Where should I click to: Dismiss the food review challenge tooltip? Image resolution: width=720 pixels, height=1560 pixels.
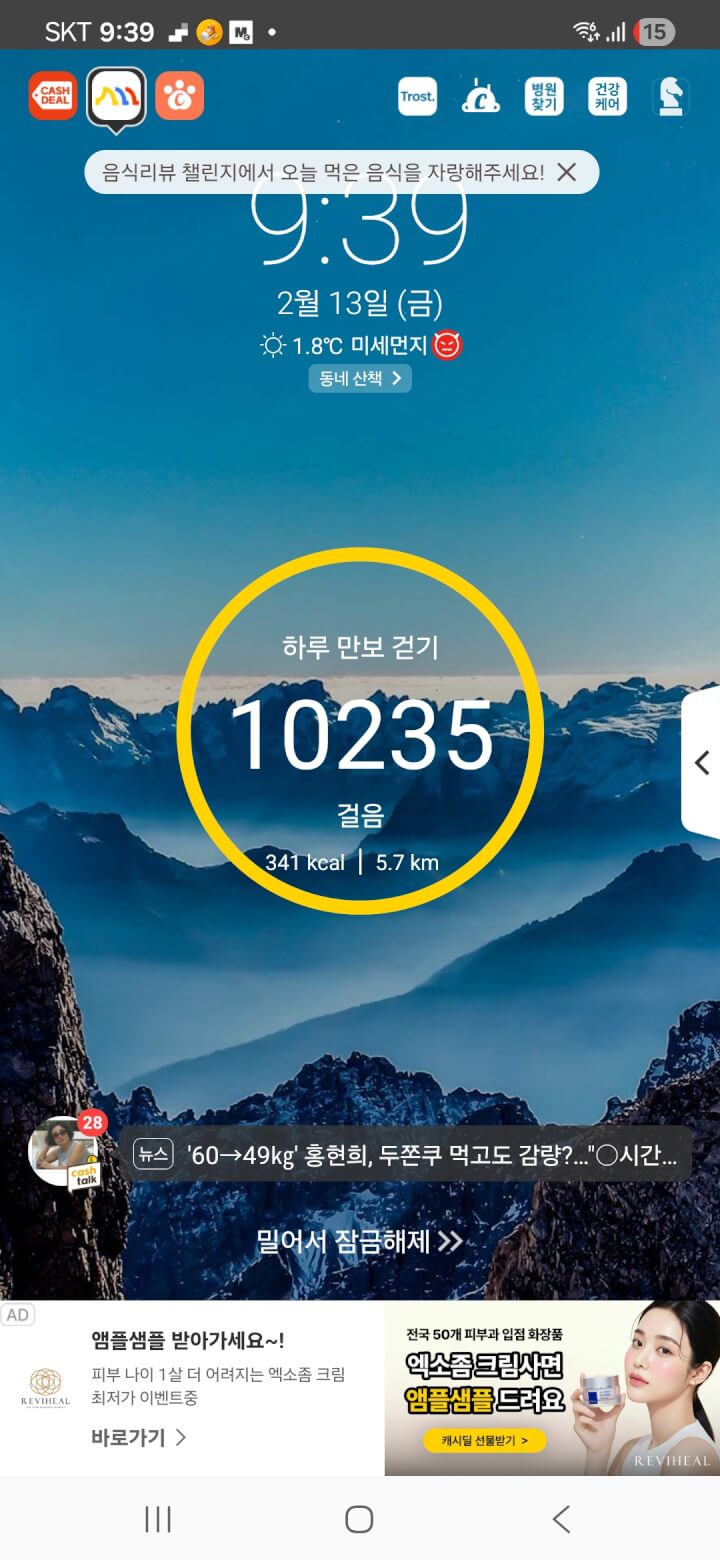(566, 172)
